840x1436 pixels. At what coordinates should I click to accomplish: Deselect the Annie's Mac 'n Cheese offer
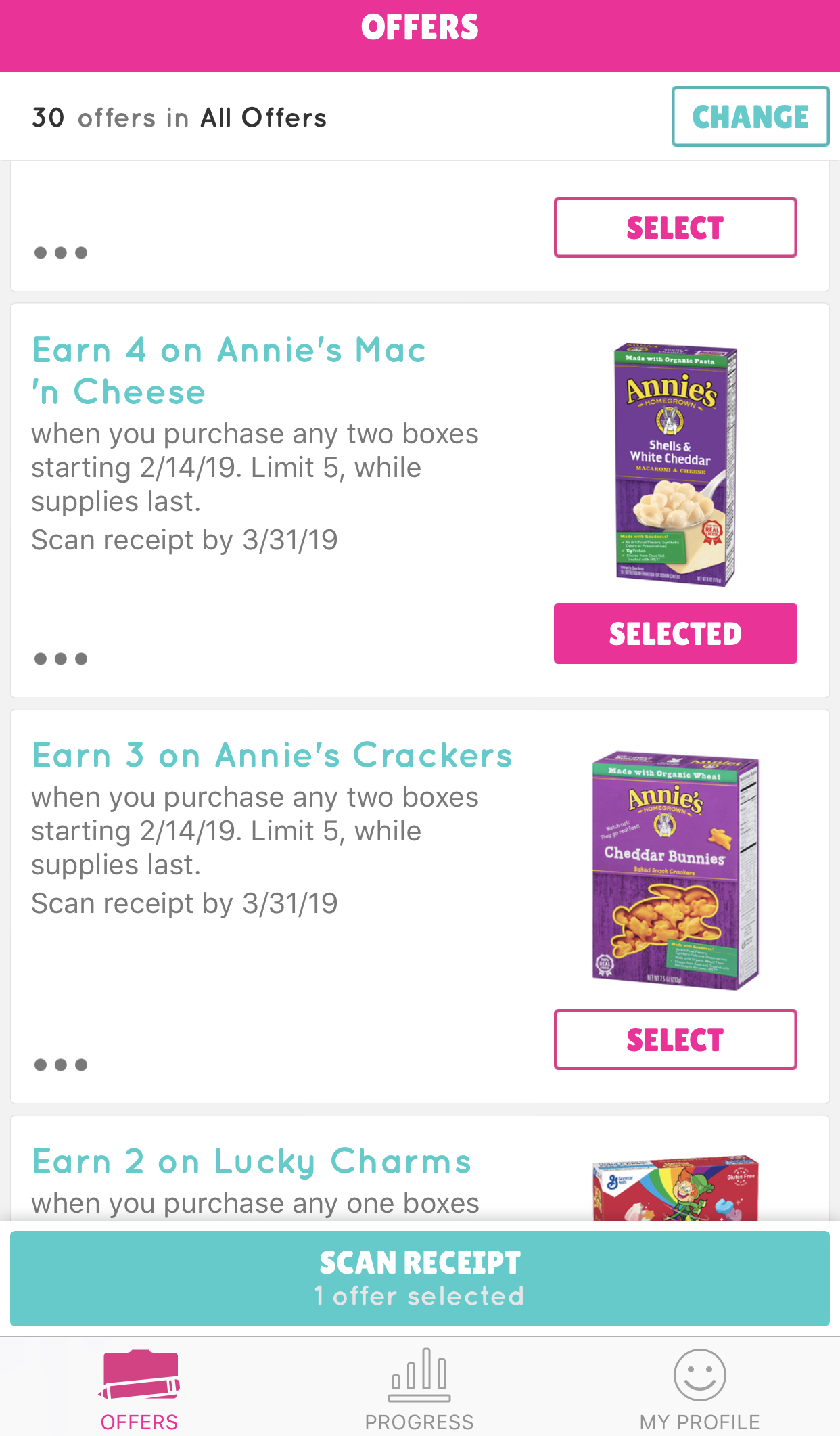click(x=675, y=633)
